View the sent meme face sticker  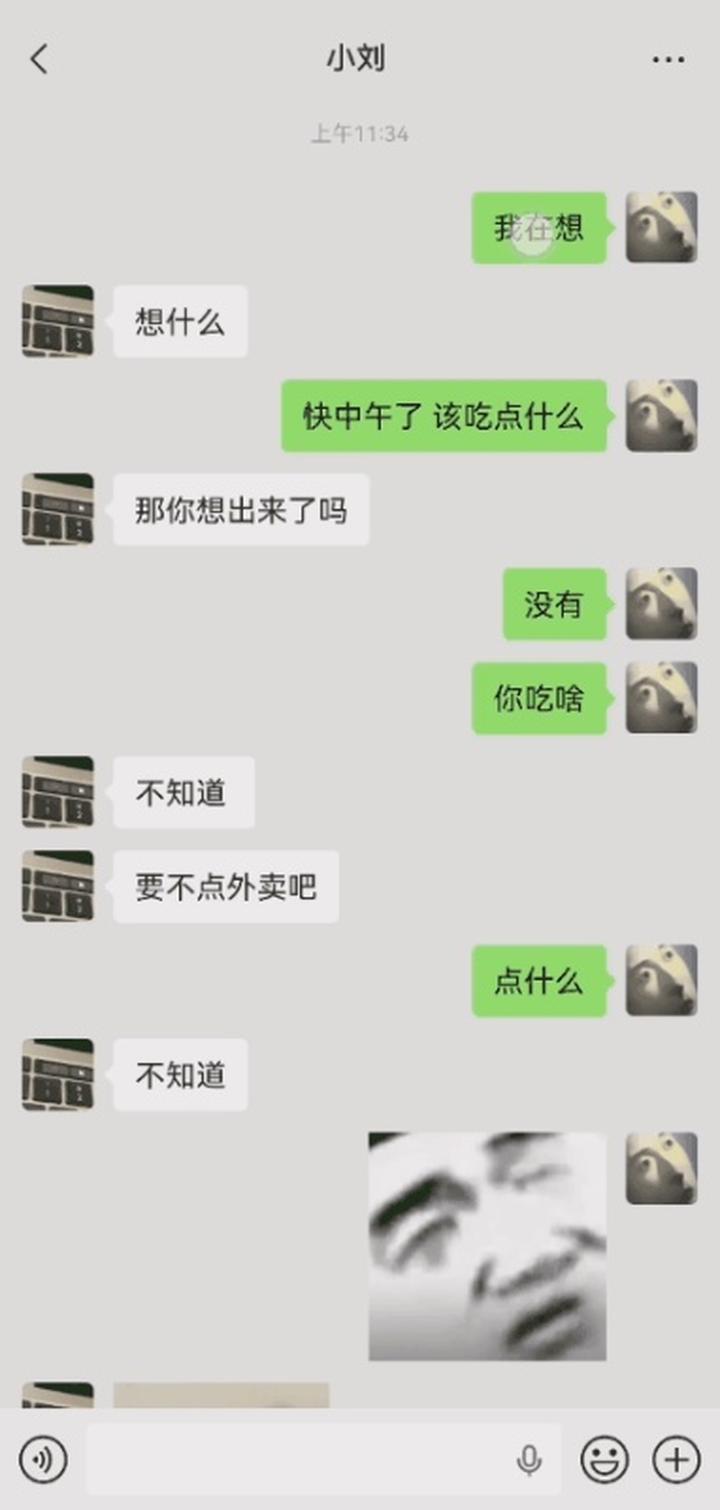click(487, 1246)
